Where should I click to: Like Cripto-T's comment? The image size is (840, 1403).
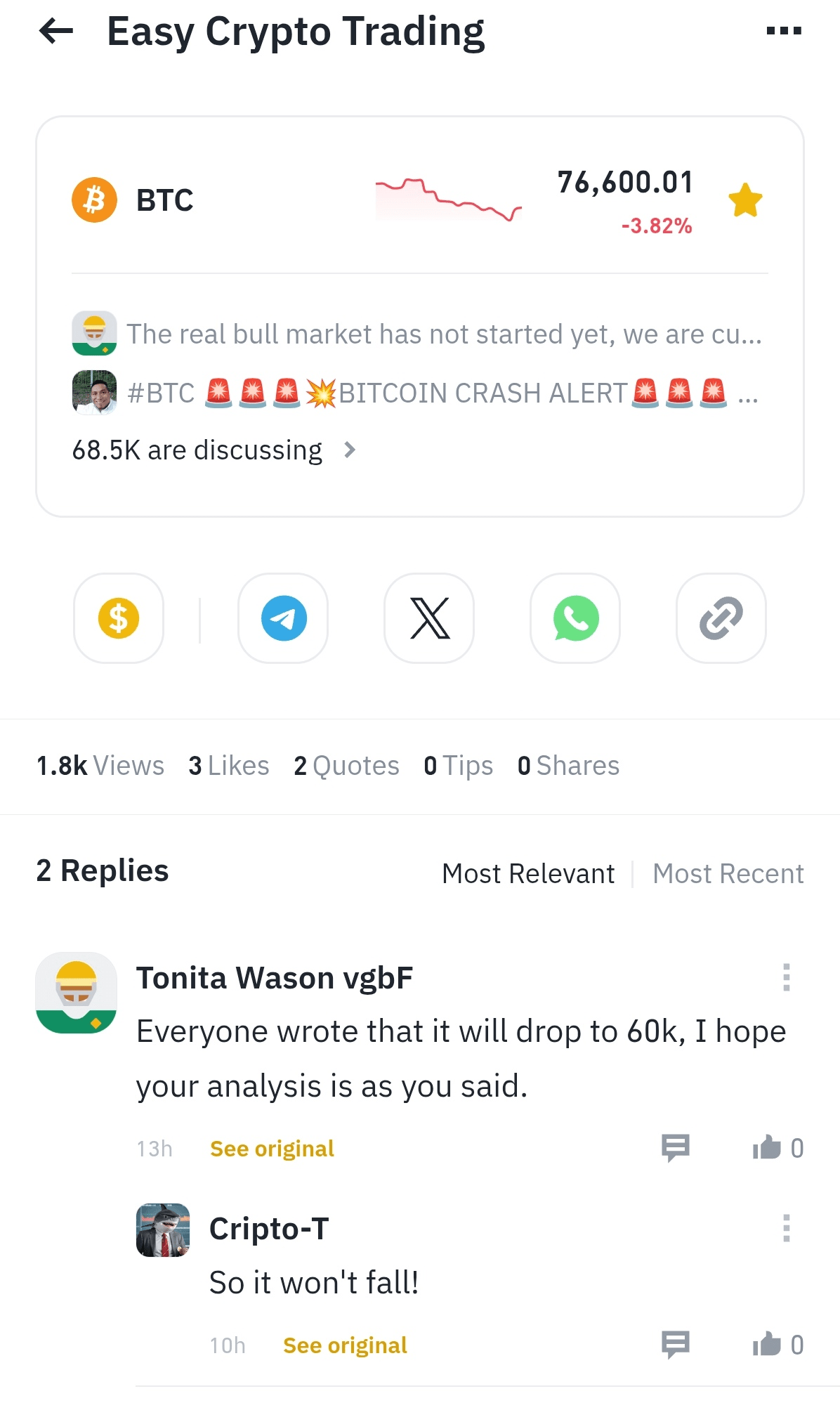click(x=768, y=1345)
